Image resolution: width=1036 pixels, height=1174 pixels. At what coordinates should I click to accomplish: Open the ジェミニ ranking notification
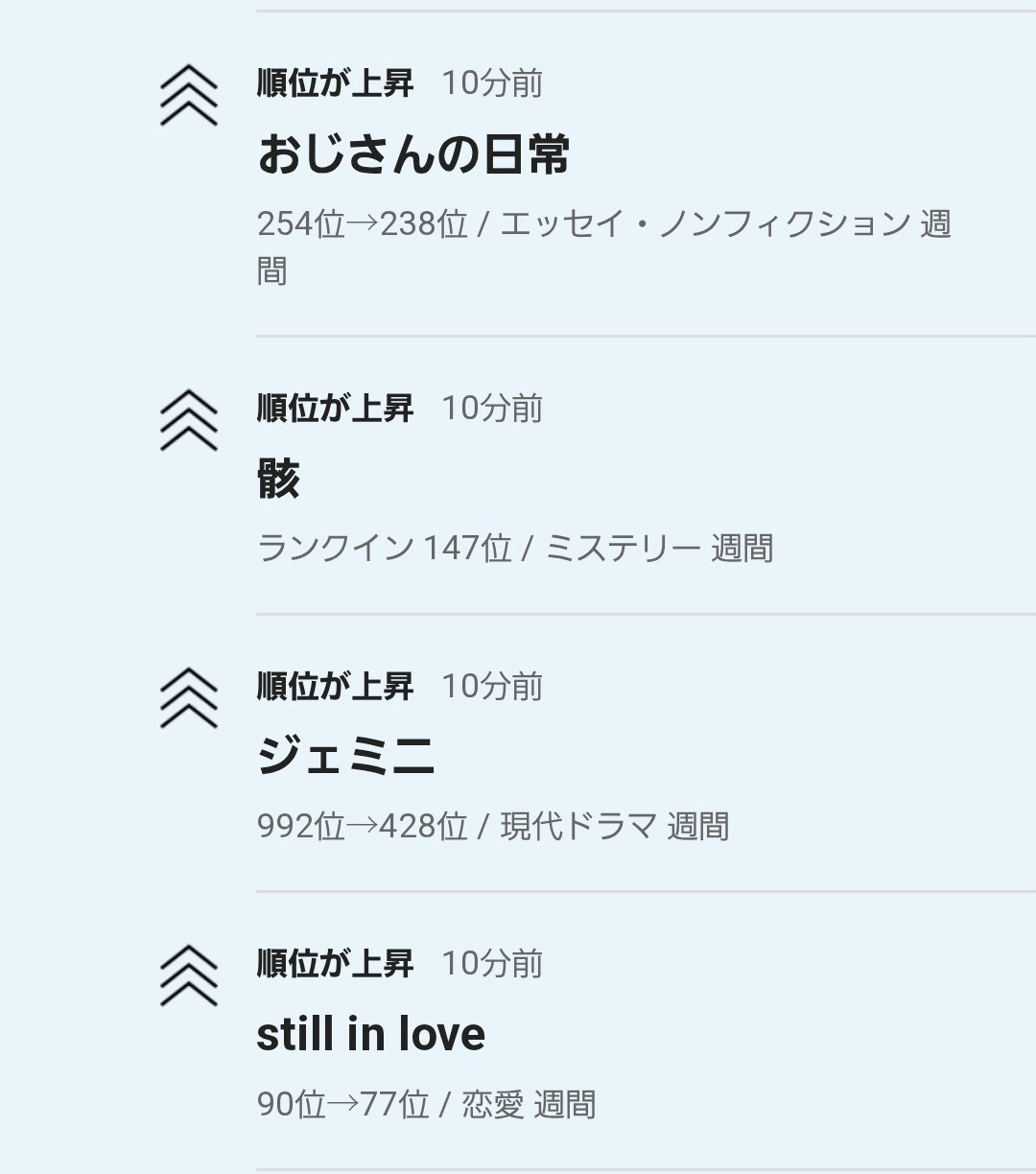pyautogui.click(x=345, y=757)
